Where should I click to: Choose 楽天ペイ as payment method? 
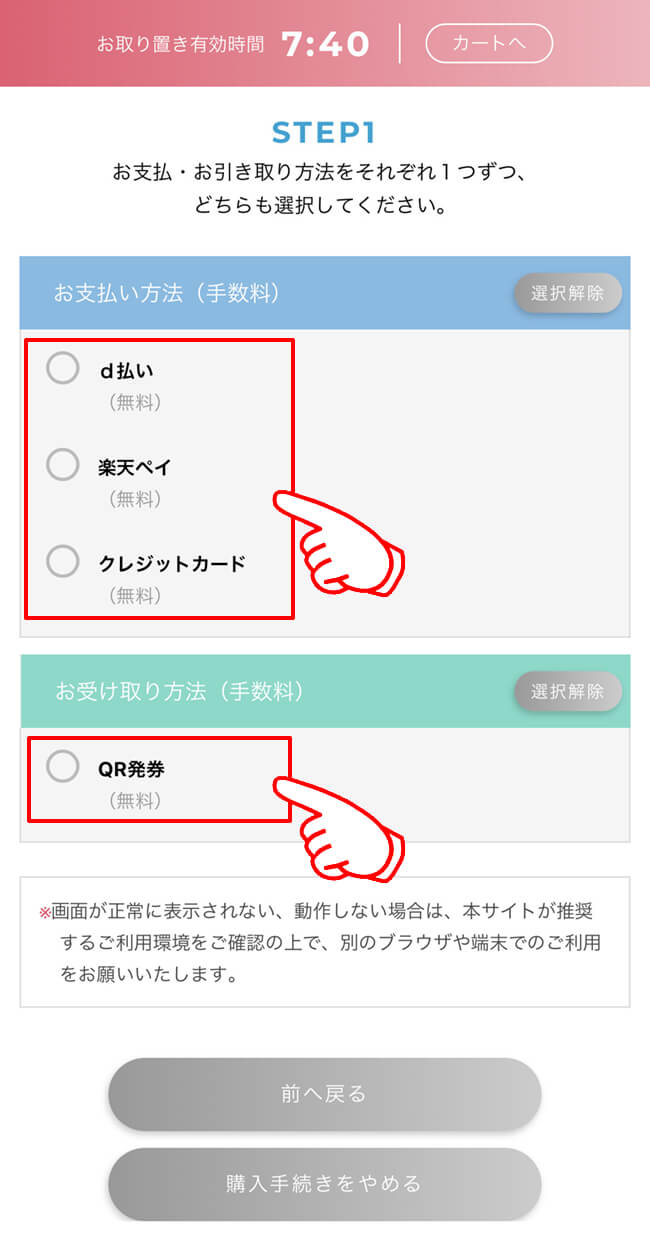tap(63, 465)
